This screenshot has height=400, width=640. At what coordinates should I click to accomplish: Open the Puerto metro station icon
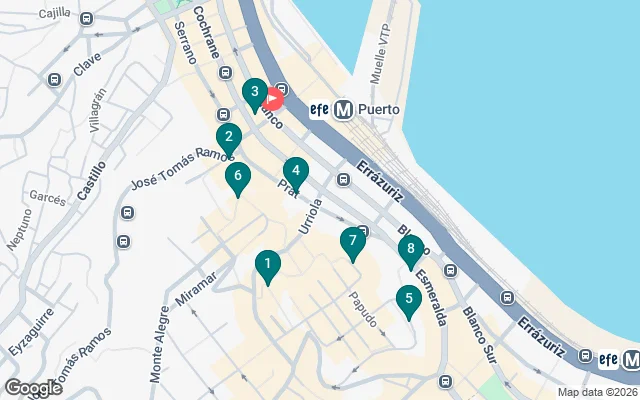click(x=345, y=109)
